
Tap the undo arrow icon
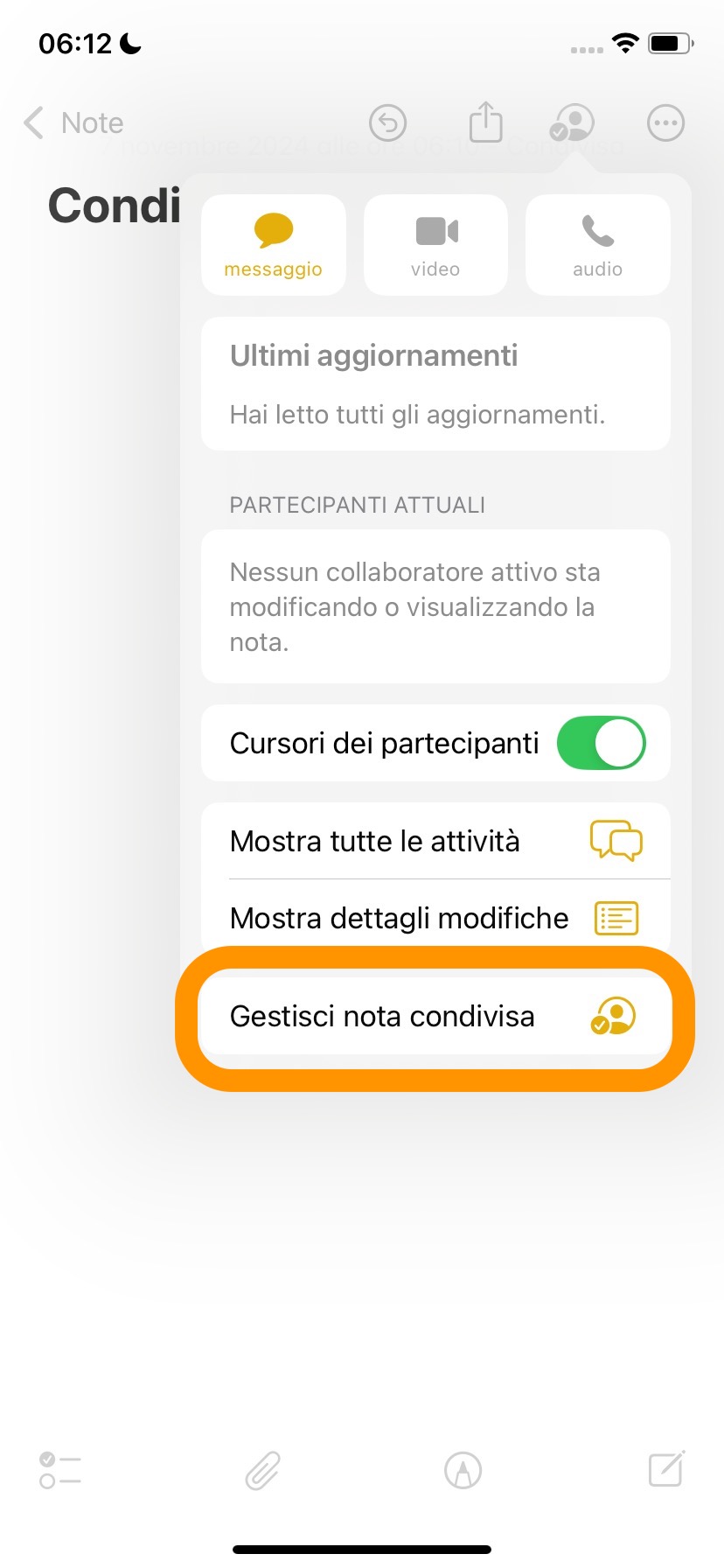tap(388, 123)
